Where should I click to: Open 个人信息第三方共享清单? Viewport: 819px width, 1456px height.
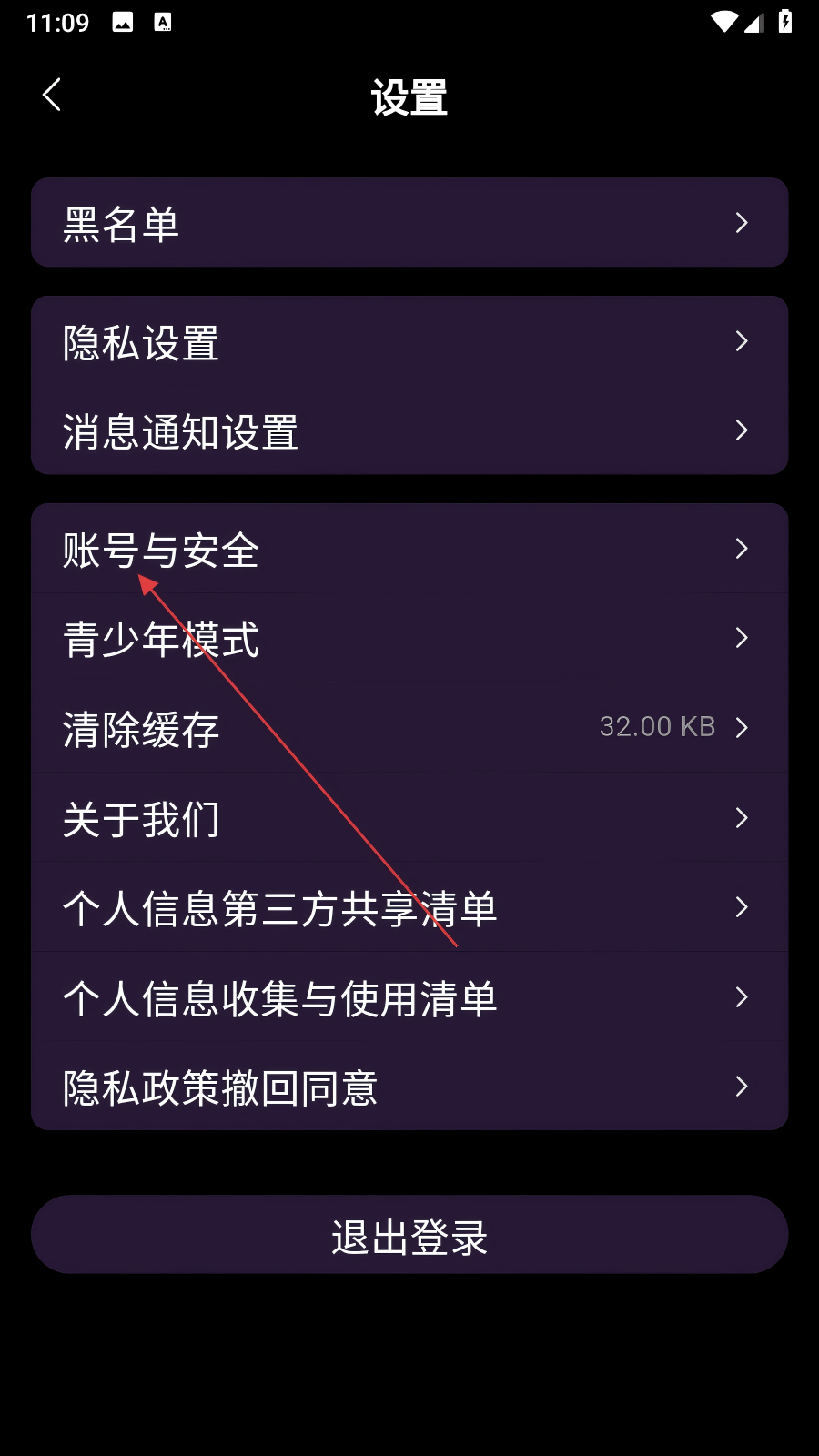pos(409,908)
